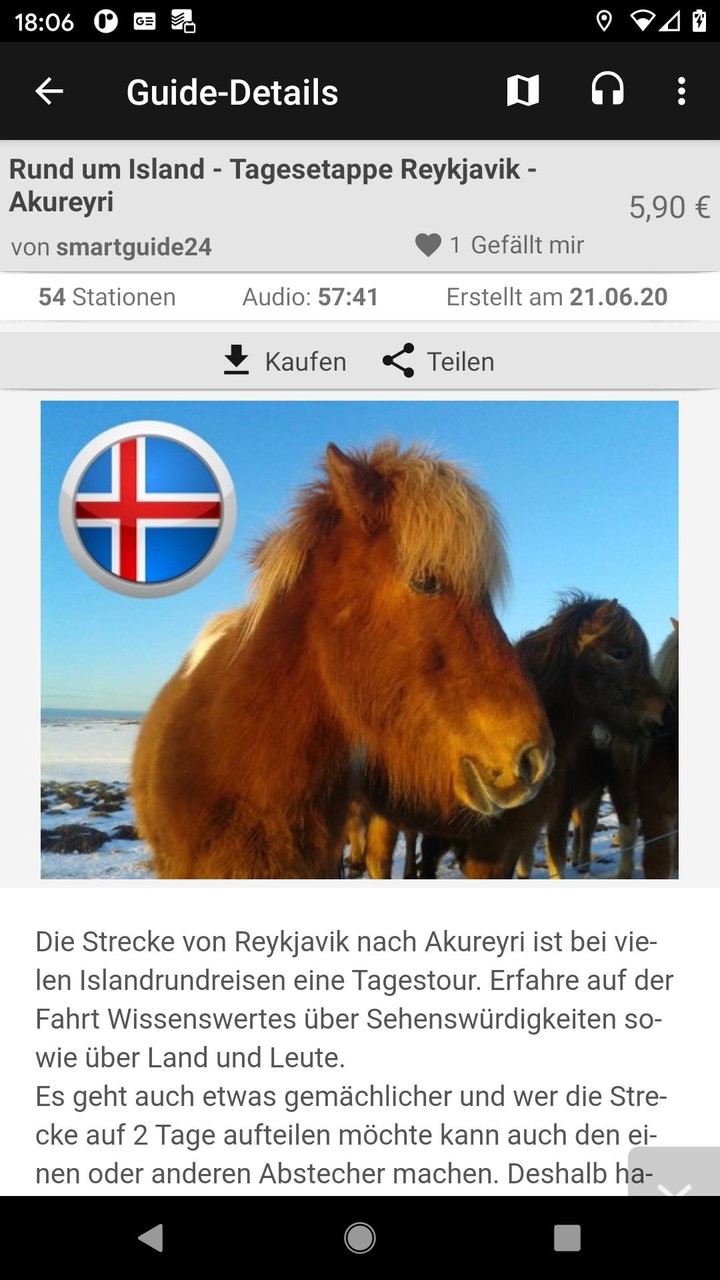
Task: Open the three-dot overflow menu
Action: (681, 91)
